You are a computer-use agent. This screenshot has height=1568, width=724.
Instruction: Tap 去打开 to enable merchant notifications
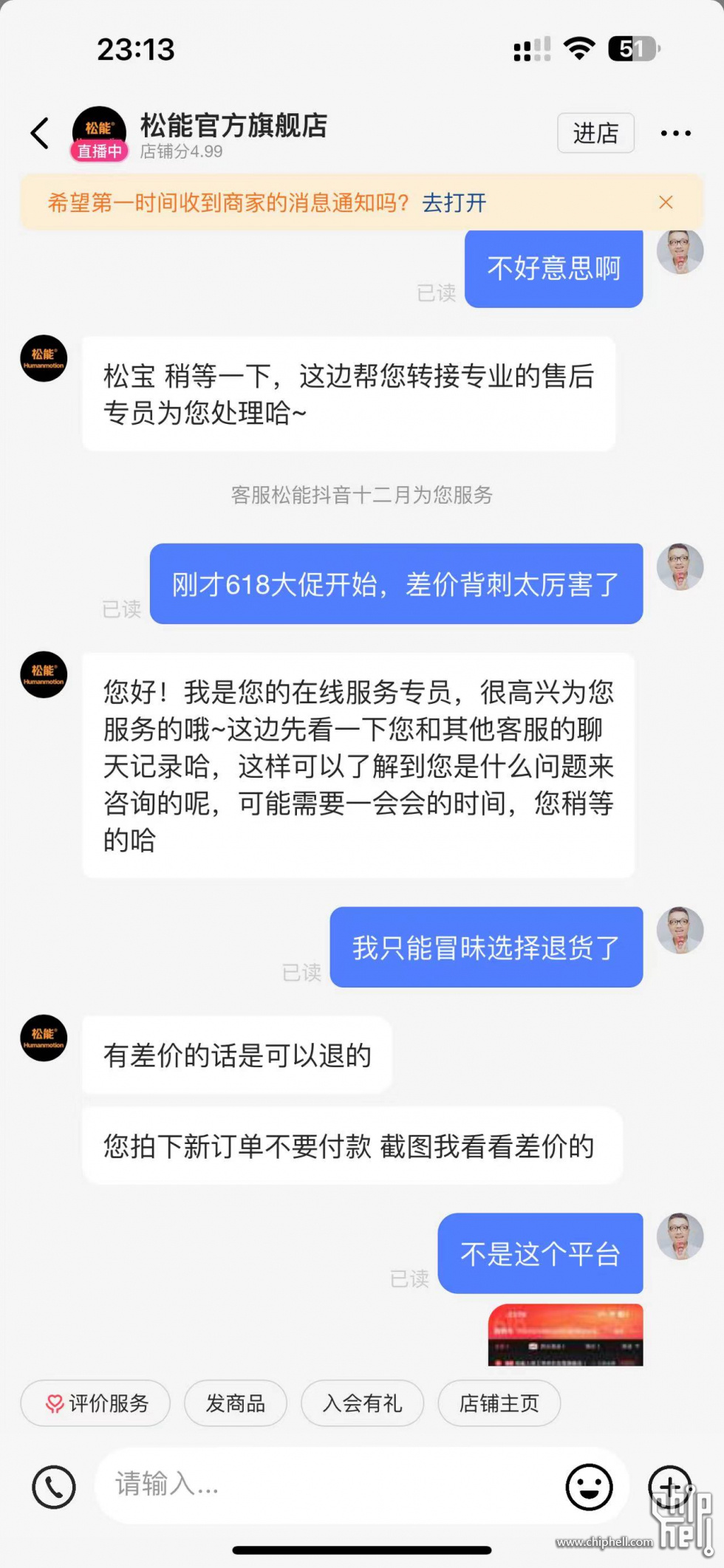point(454,203)
